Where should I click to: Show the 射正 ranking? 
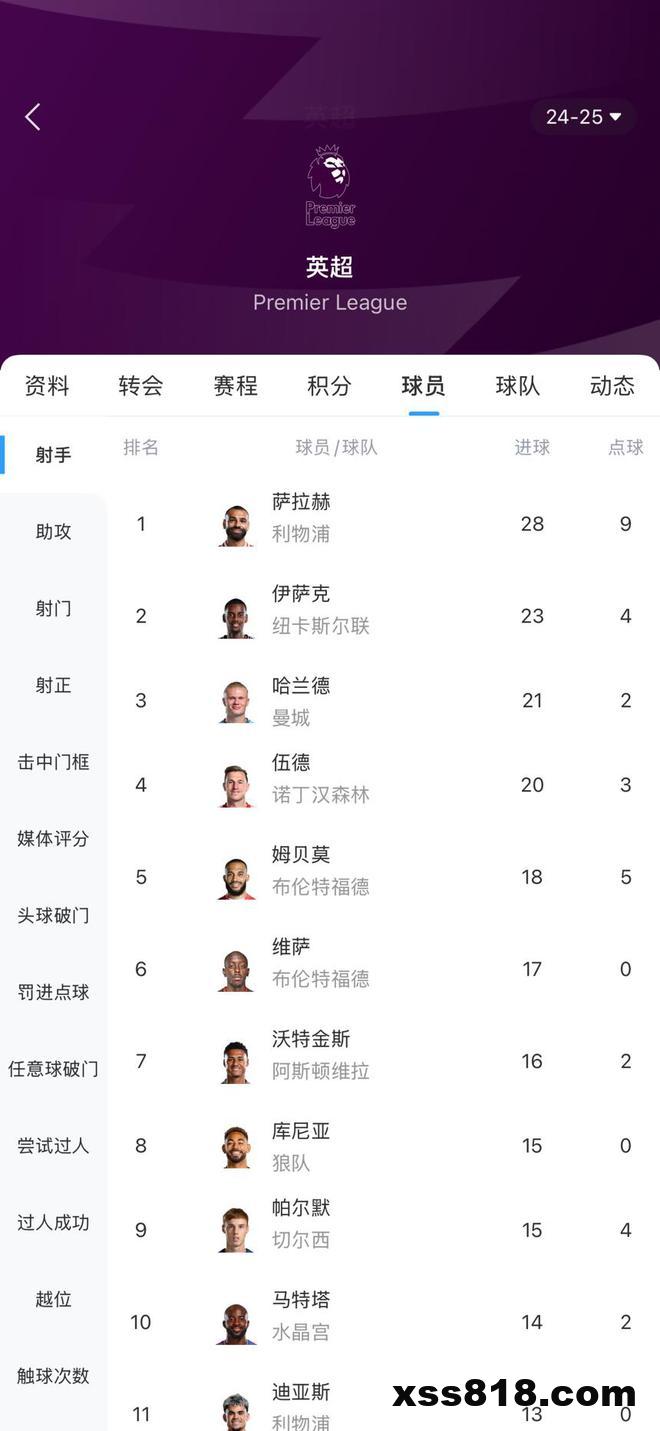click(x=53, y=686)
